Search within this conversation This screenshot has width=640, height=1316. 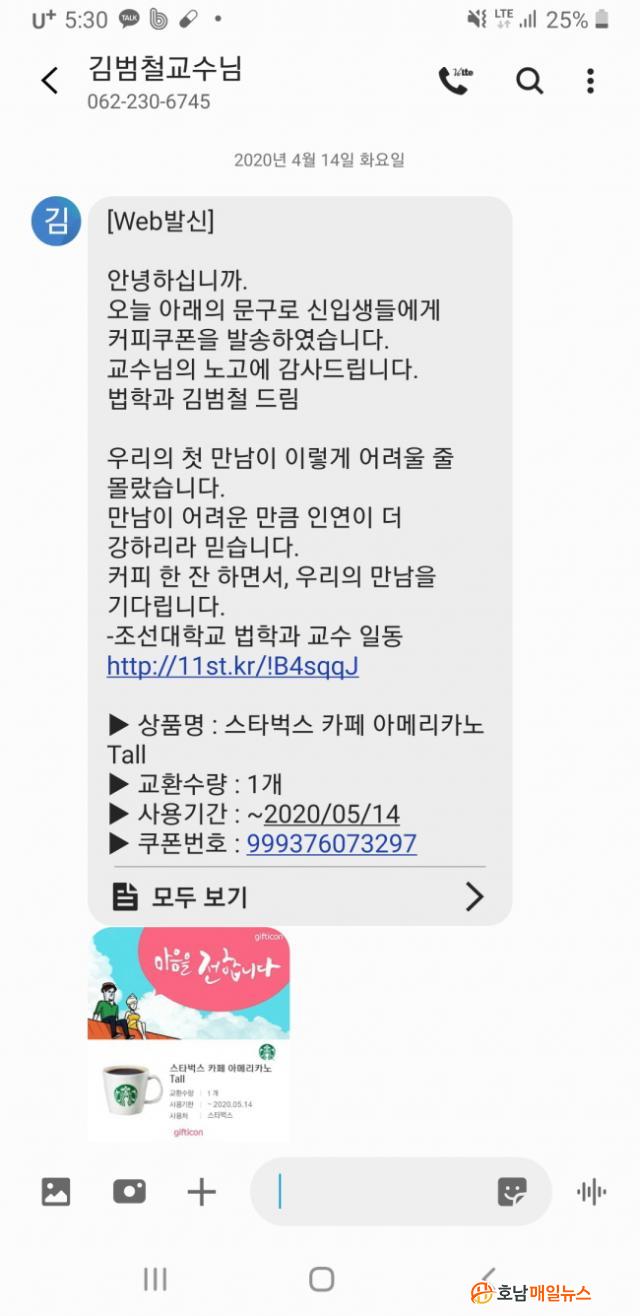click(x=529, y=81)
